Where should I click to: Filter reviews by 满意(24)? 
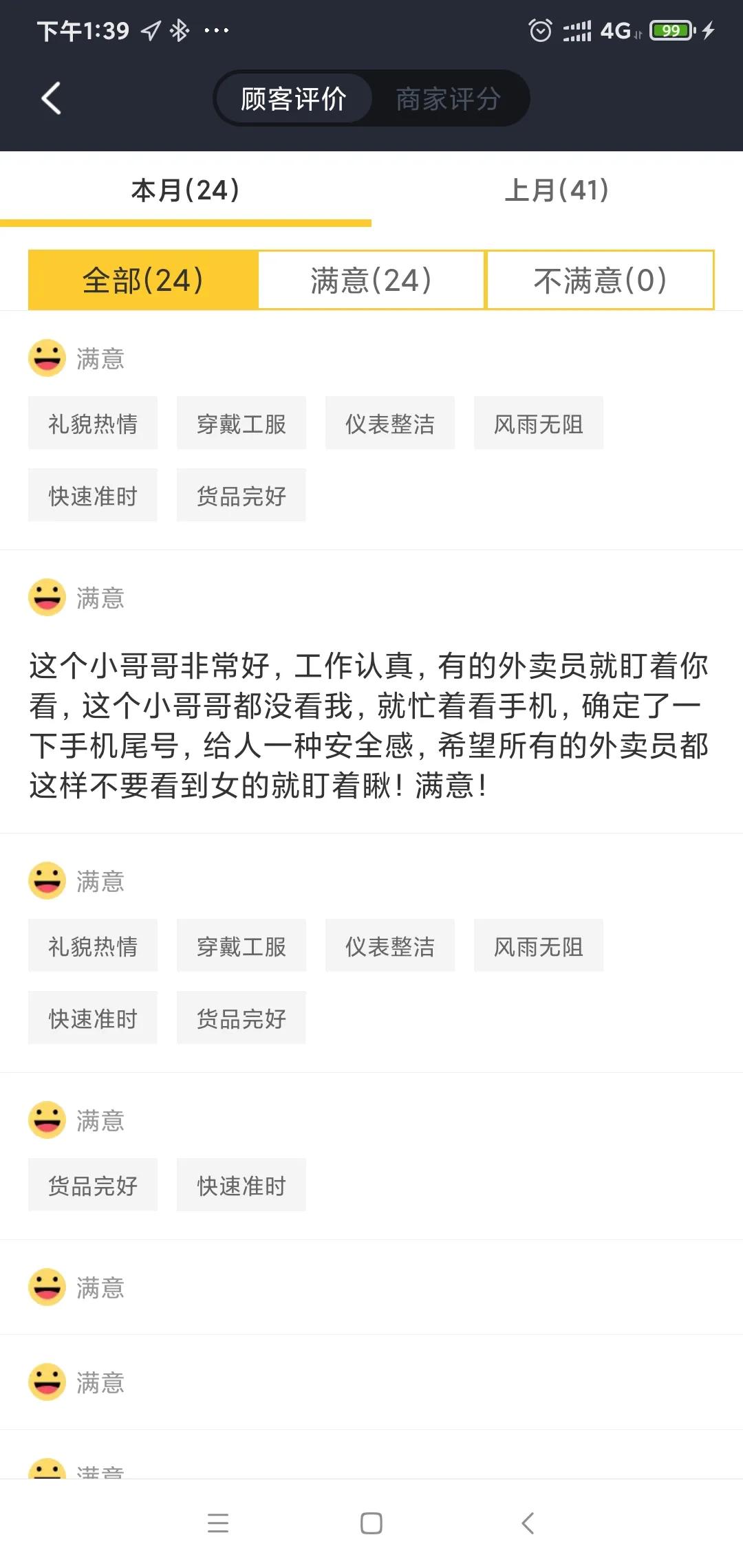(x=371, y=281)
